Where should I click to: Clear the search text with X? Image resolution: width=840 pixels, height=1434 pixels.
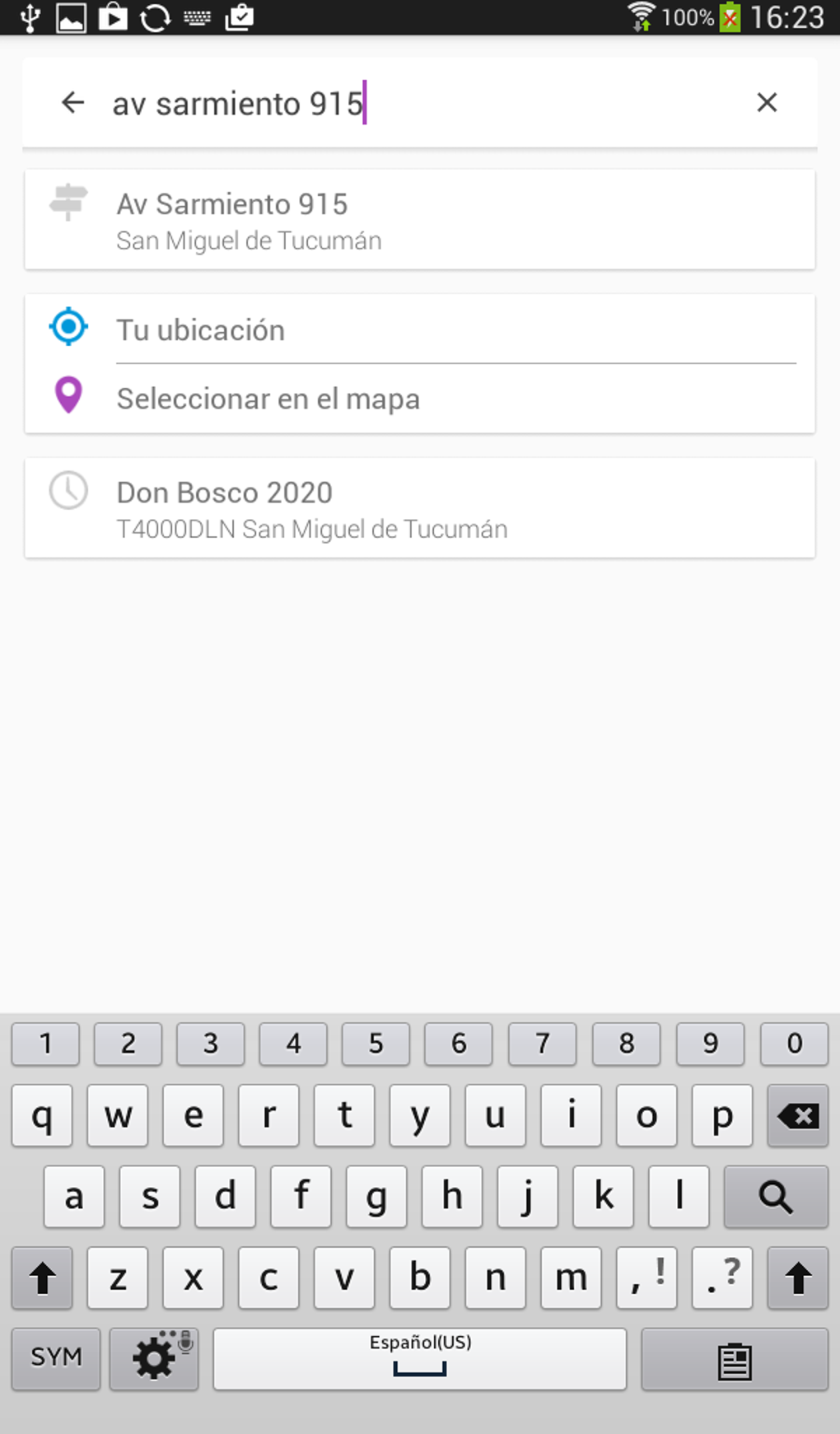pos(767,103)
